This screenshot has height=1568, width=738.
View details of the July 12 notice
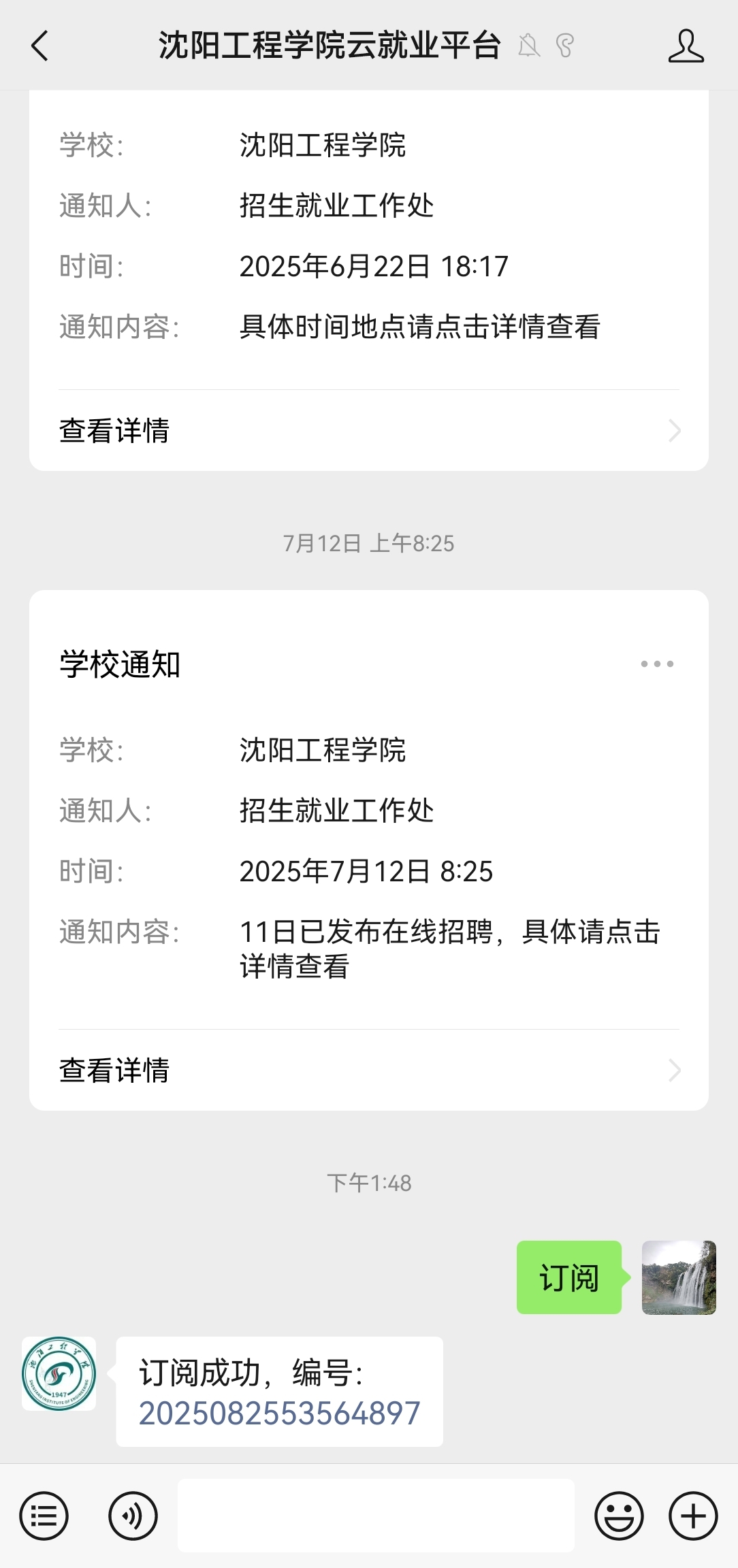pyautogui.click(x=368, y=1071)
